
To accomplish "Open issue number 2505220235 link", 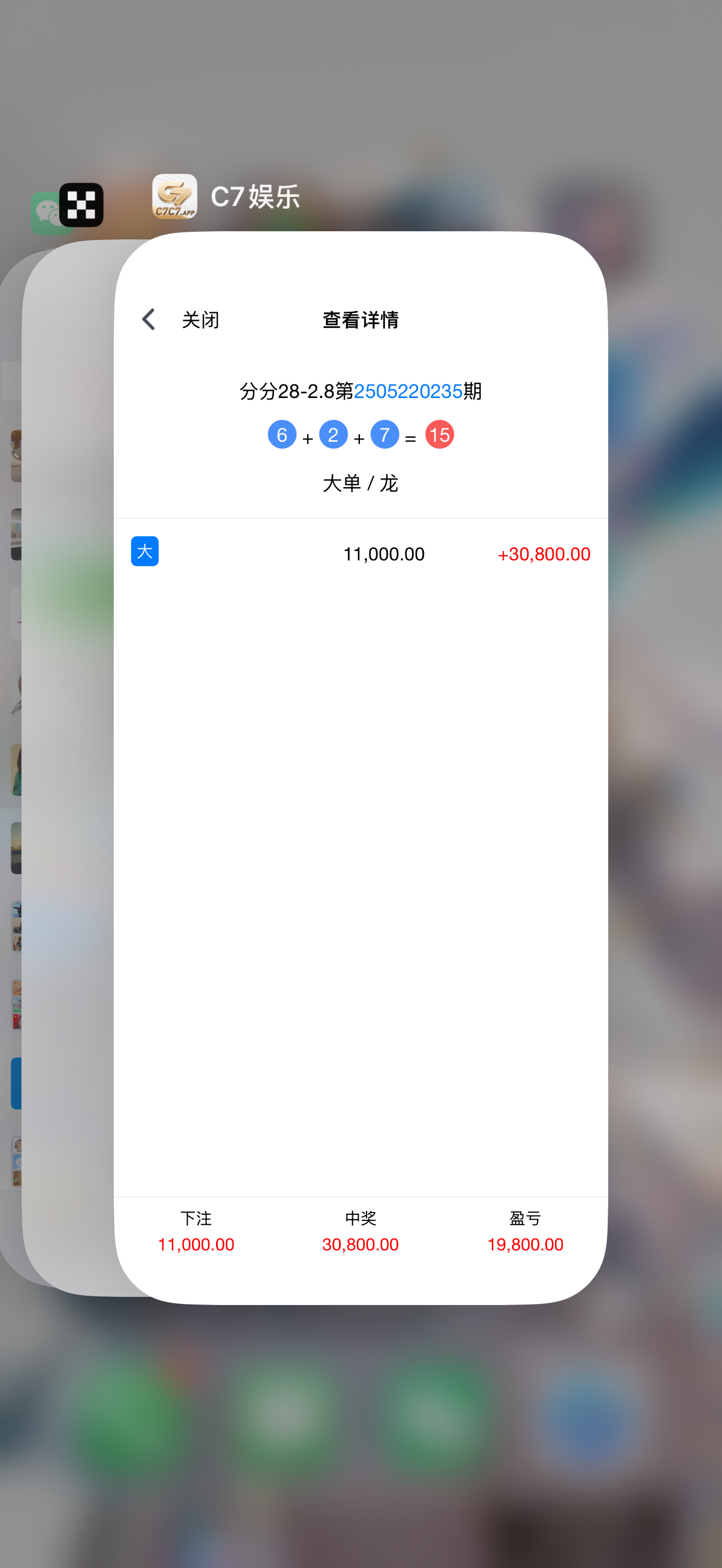I will 408,391.
